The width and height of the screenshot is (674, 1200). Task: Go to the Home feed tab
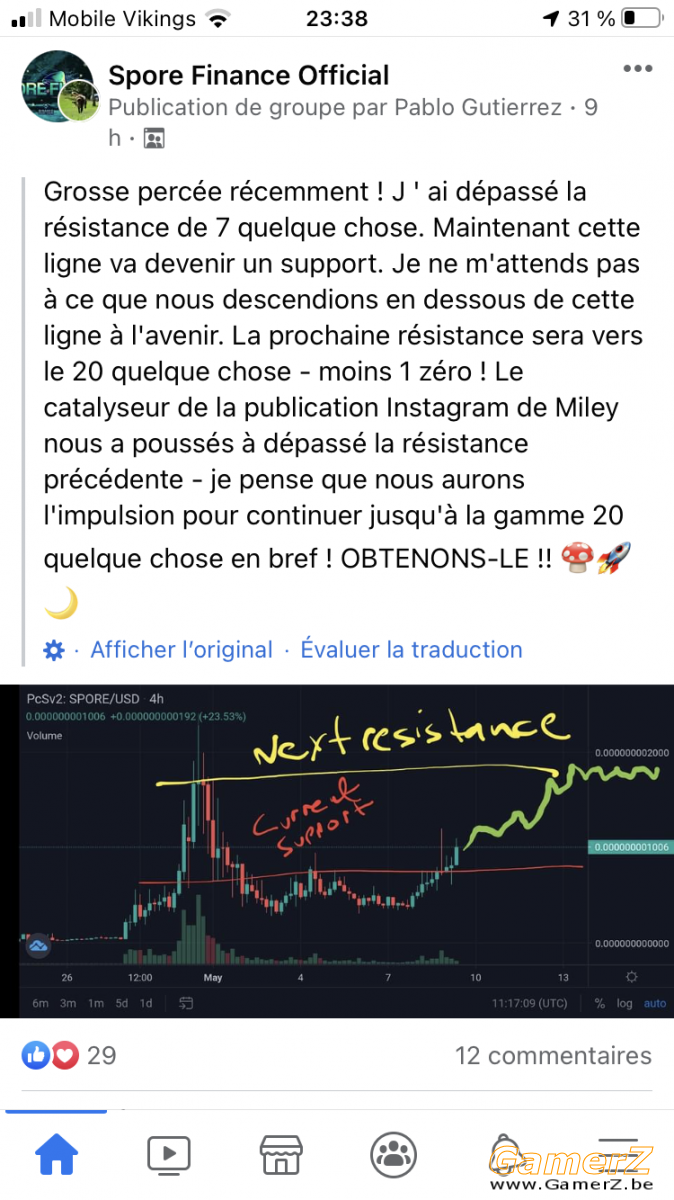click(57, 1155)
